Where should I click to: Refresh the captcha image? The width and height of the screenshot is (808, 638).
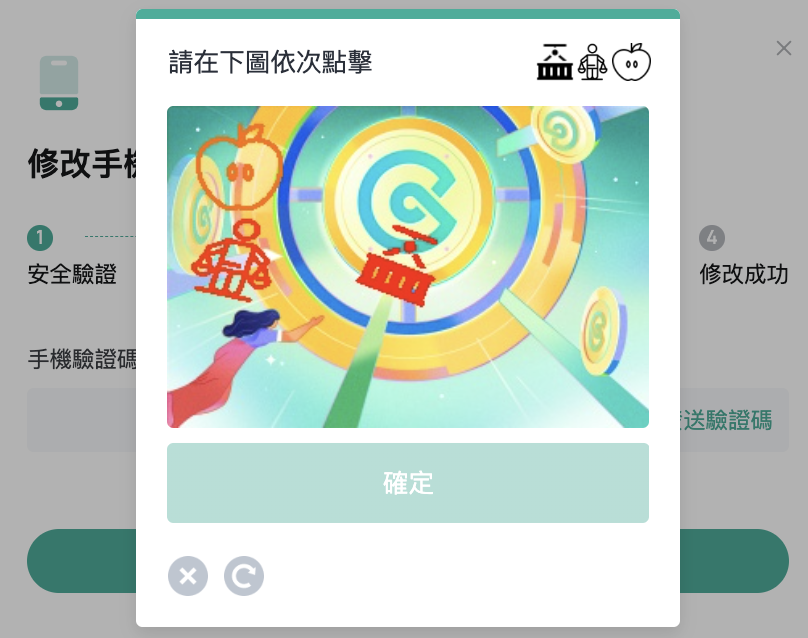(x=244, y=576)
